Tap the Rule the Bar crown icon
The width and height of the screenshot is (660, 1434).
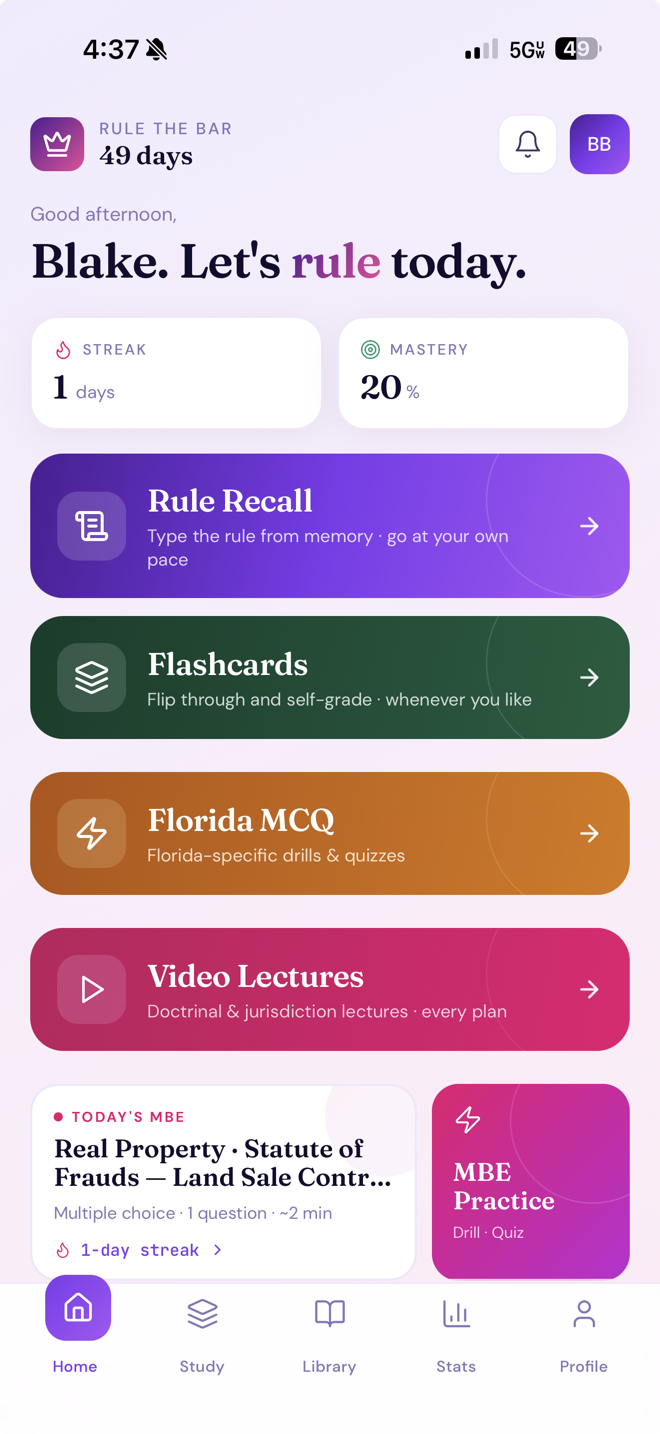tap(57, 144)
